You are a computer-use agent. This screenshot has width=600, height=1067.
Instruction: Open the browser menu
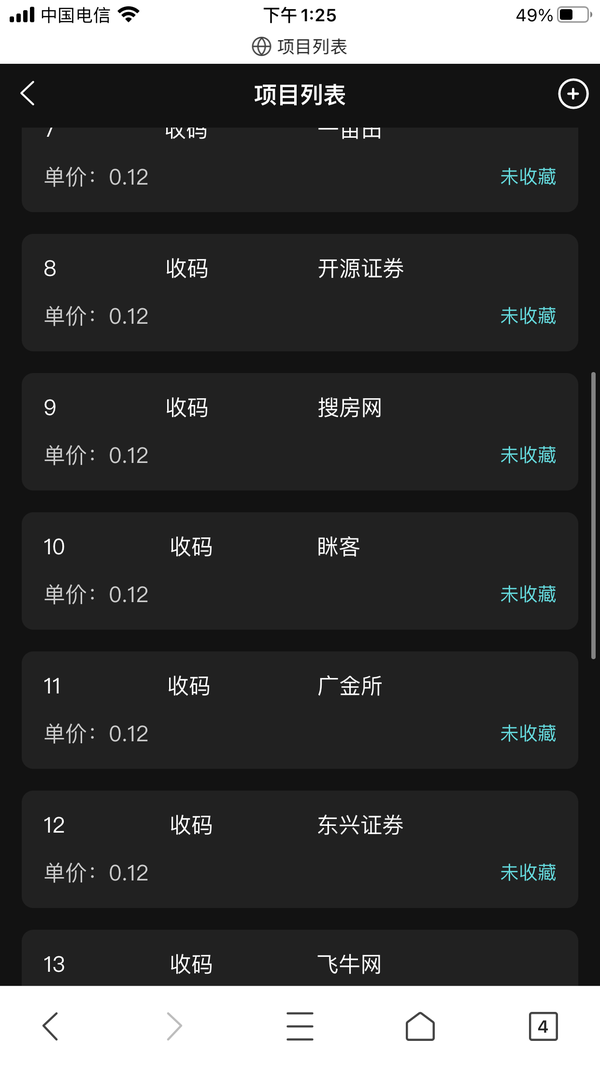coord(299,1026)
